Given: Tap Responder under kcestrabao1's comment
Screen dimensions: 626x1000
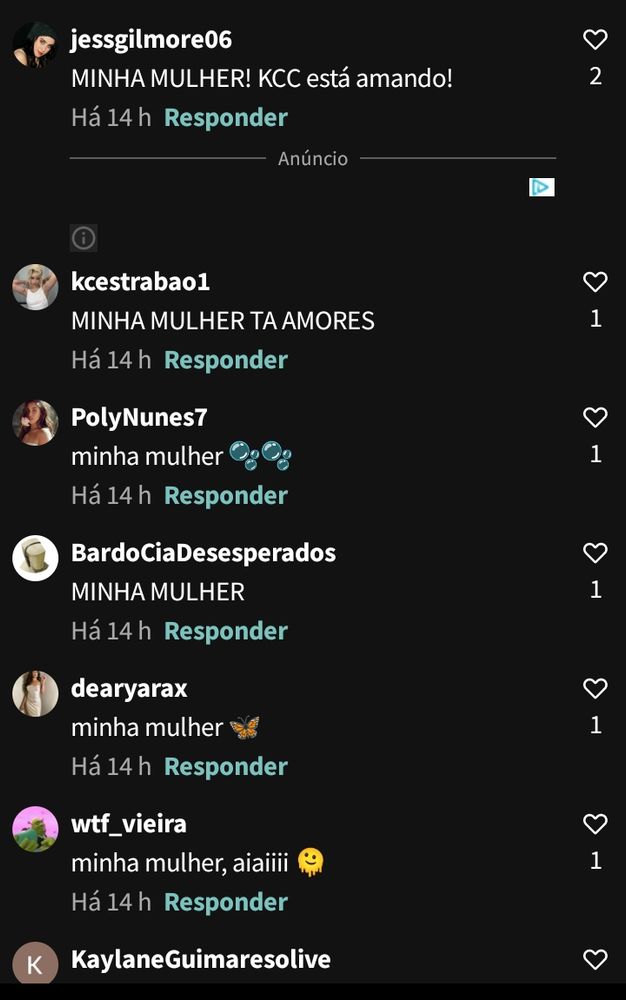Looking at the screenshot, I should [x=225, y=360].
